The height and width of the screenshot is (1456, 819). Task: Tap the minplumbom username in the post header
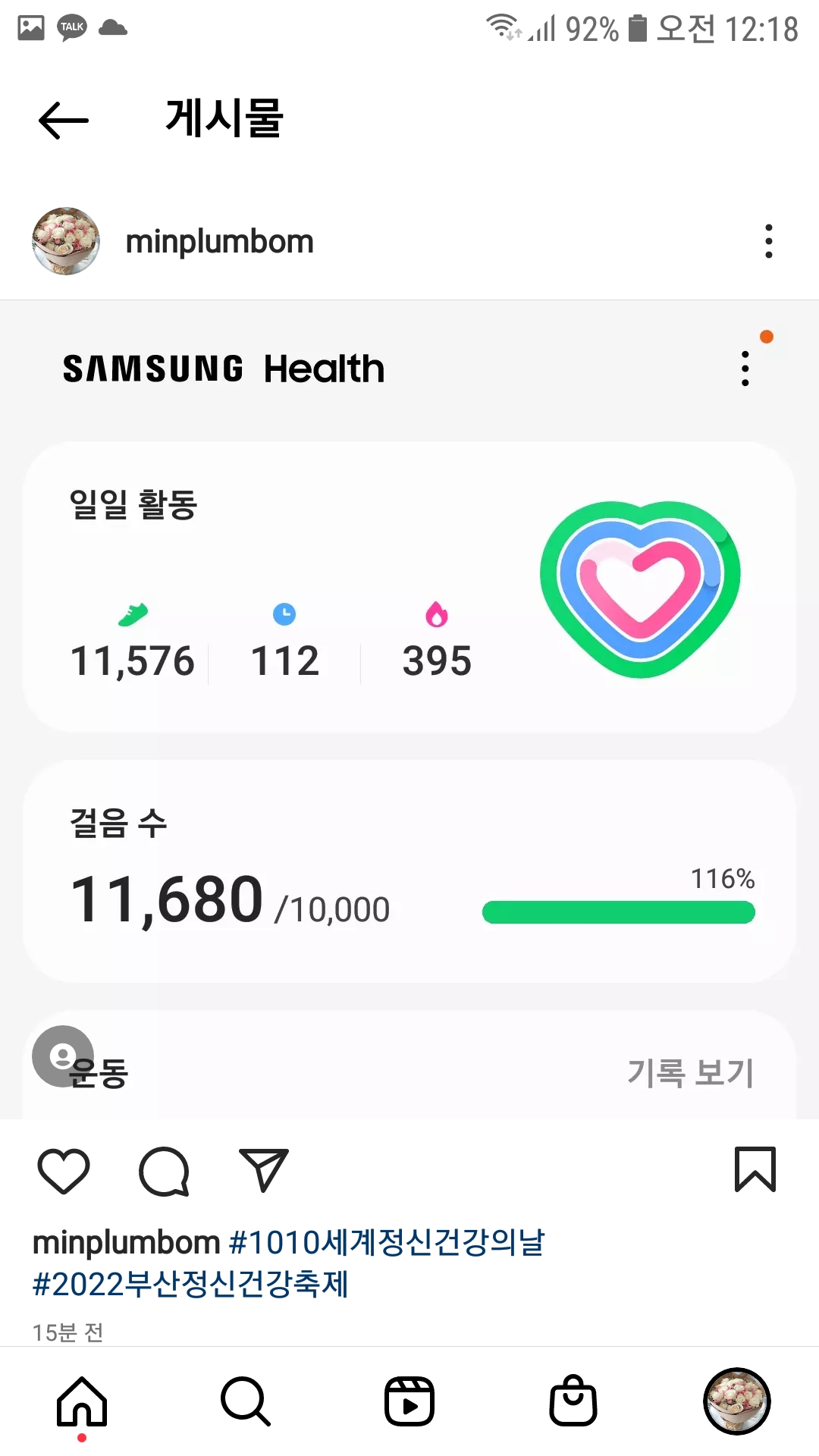point(219,242)
